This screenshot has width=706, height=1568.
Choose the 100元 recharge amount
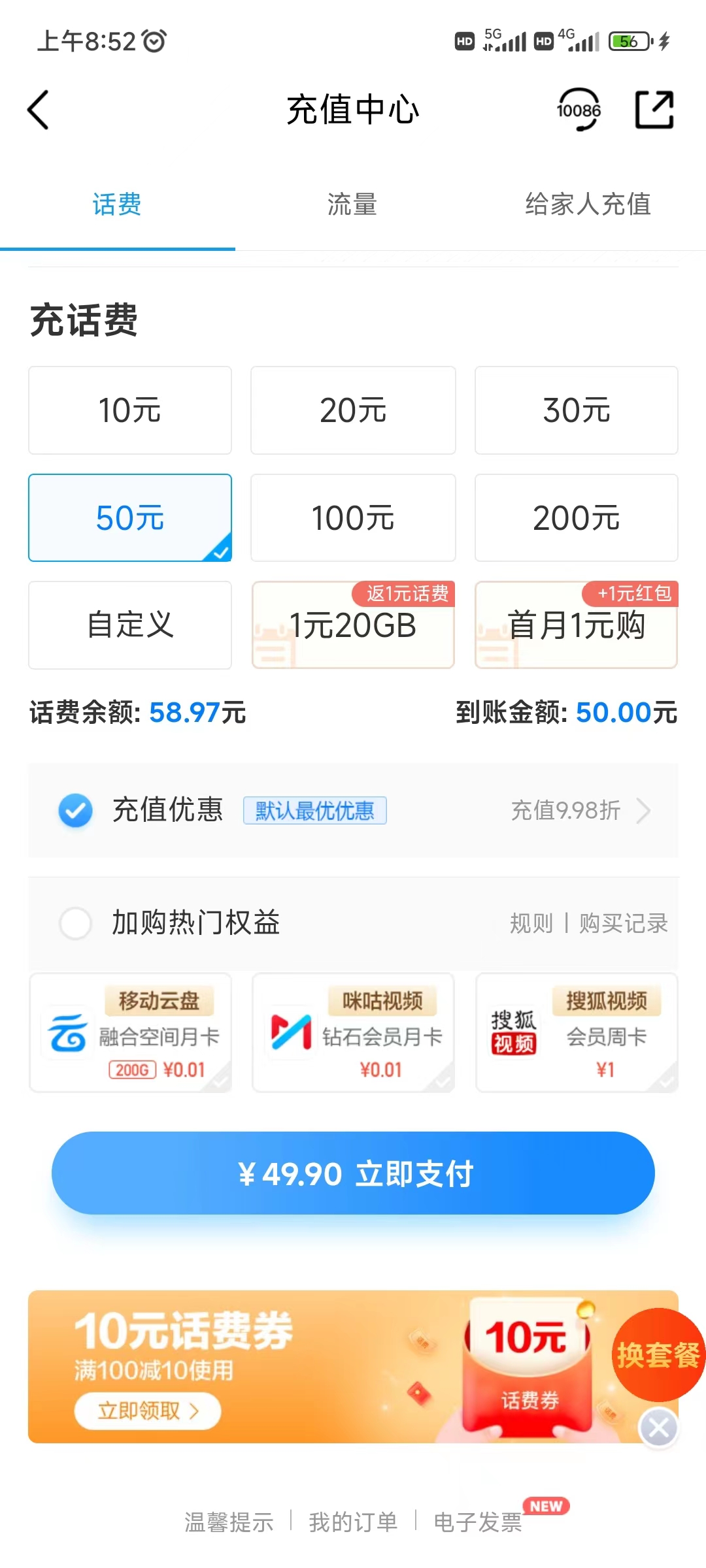(x=352, y=517)
